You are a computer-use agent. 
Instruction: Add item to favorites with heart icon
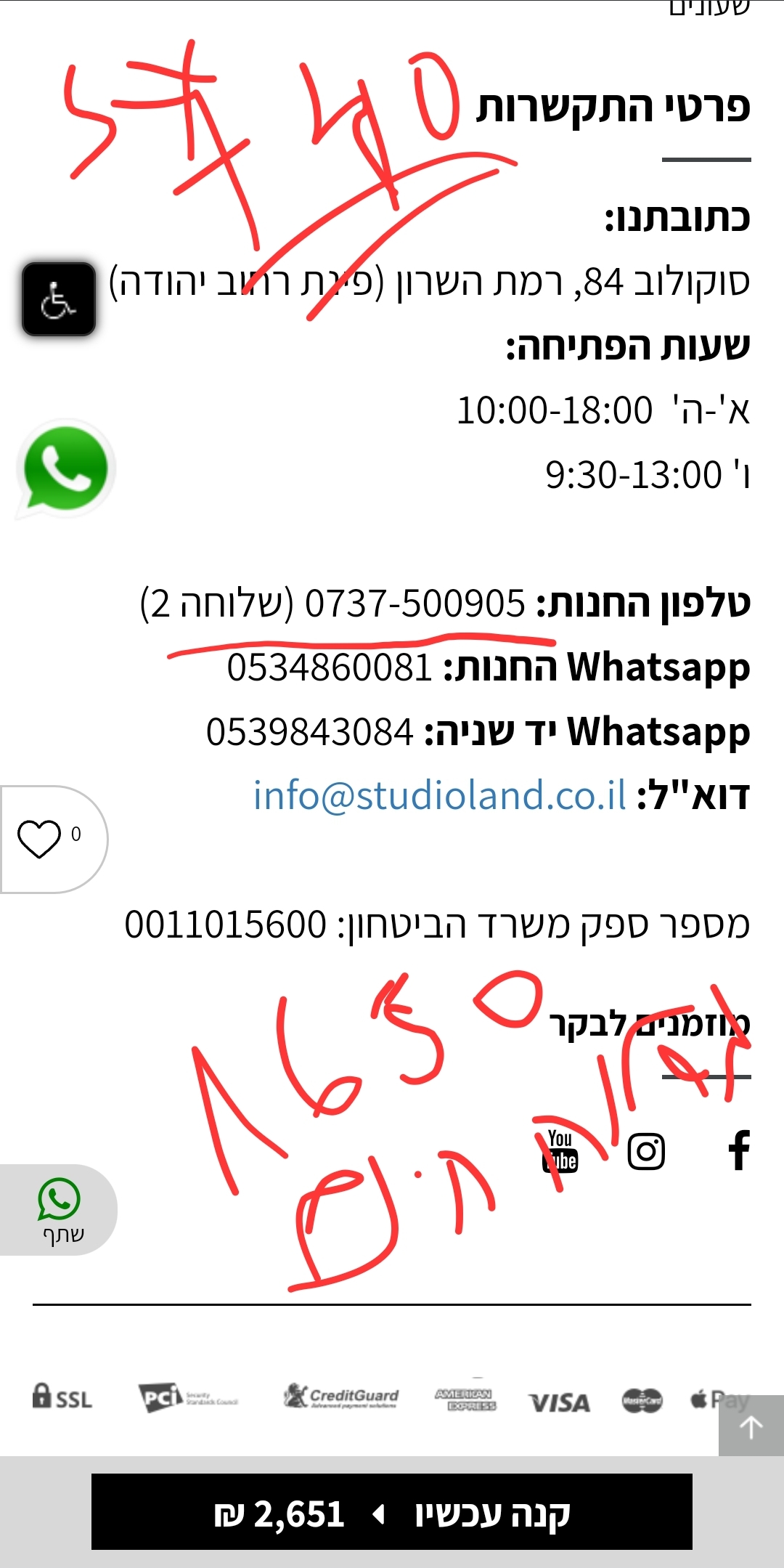pyautogui.click(x=40, y=839)
